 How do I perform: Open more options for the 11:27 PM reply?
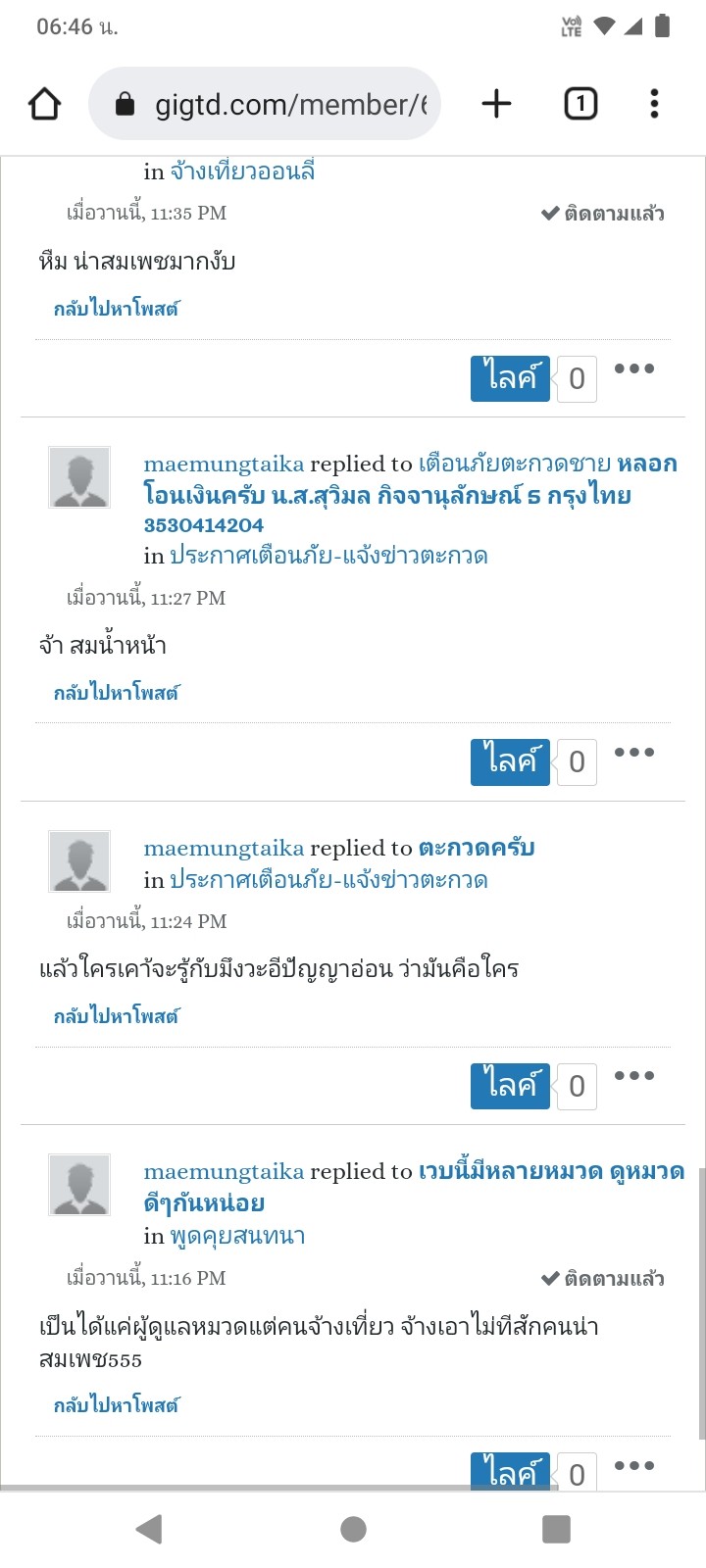coord(634,753)
